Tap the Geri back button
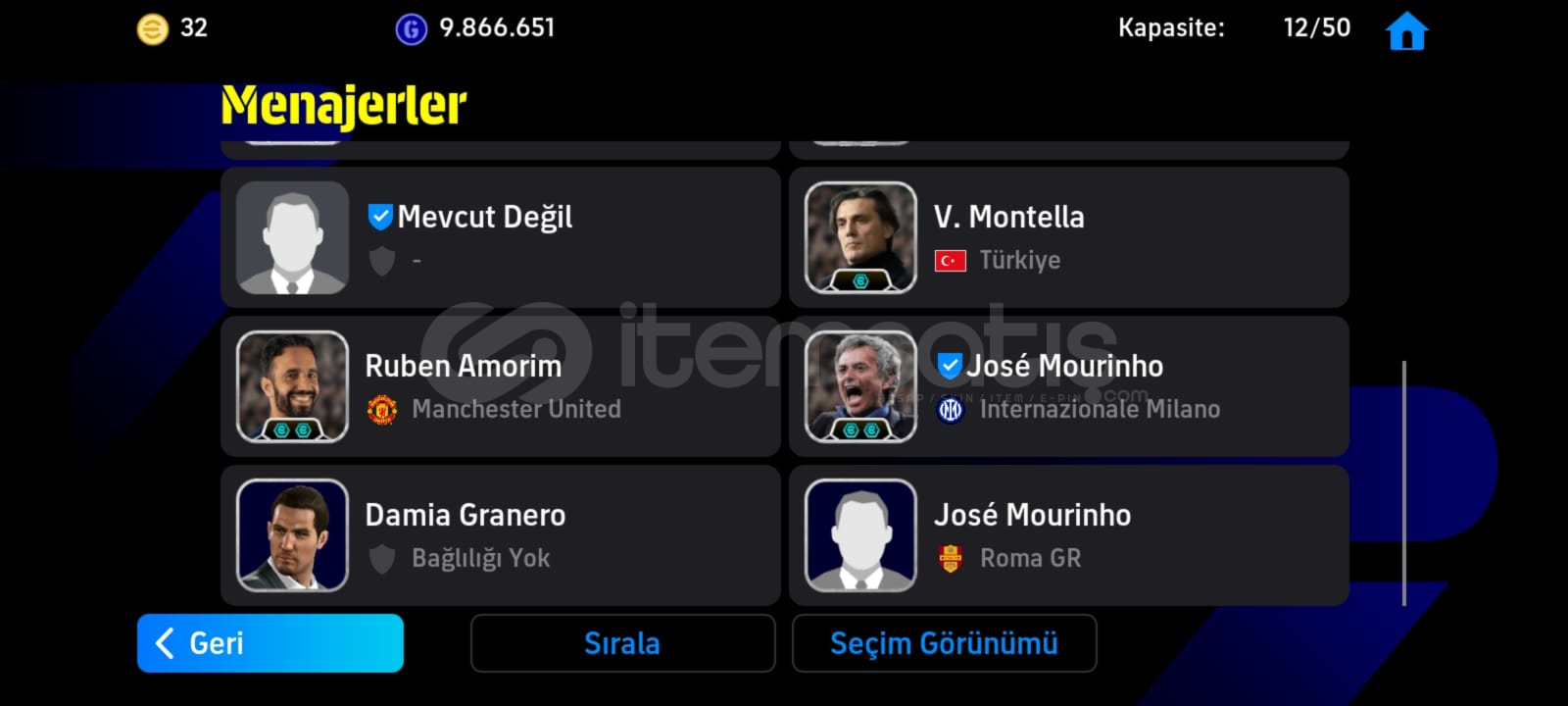 click(x=269, y=643)
